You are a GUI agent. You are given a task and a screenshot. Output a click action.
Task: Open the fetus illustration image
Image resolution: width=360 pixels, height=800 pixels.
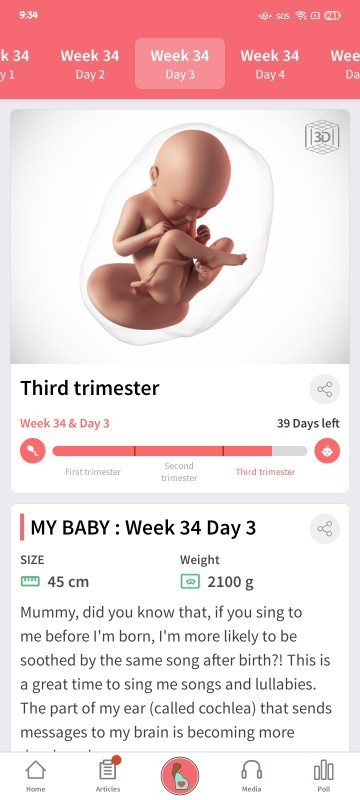180,236
